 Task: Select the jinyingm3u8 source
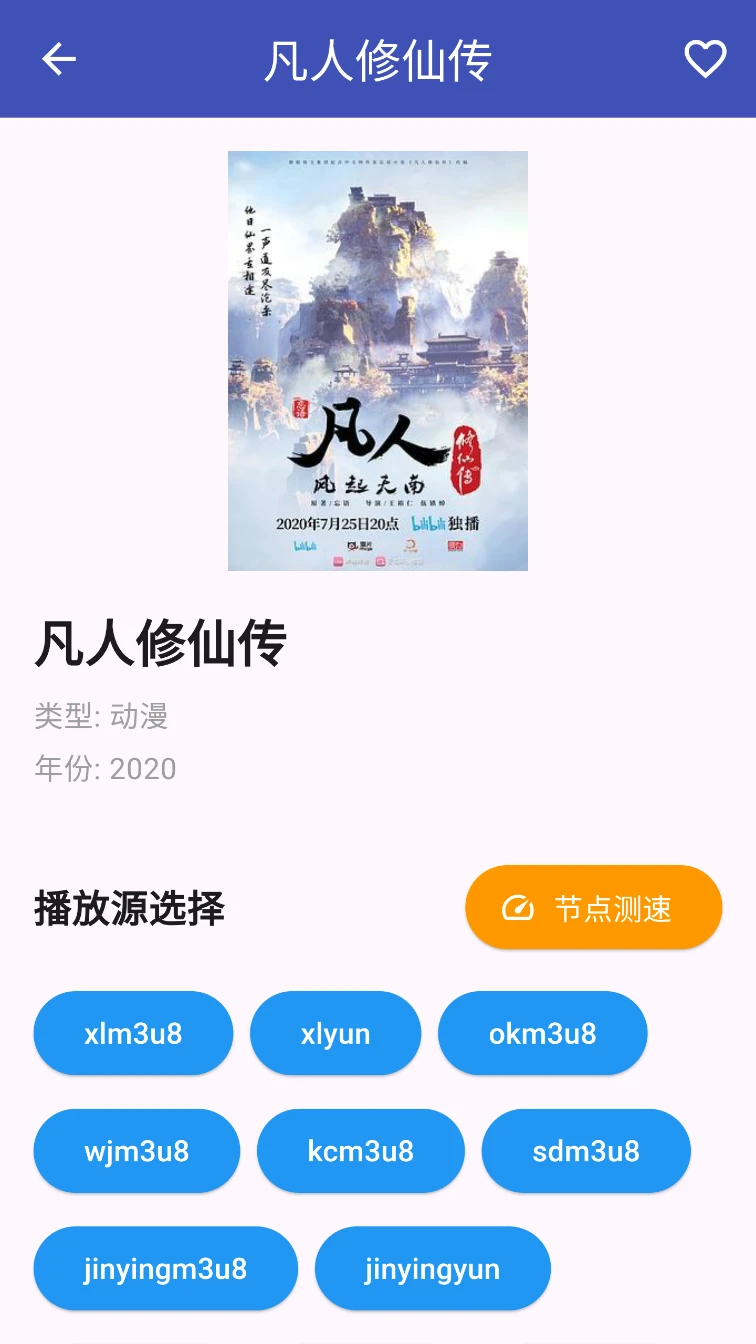click(x=164, y=1268)
